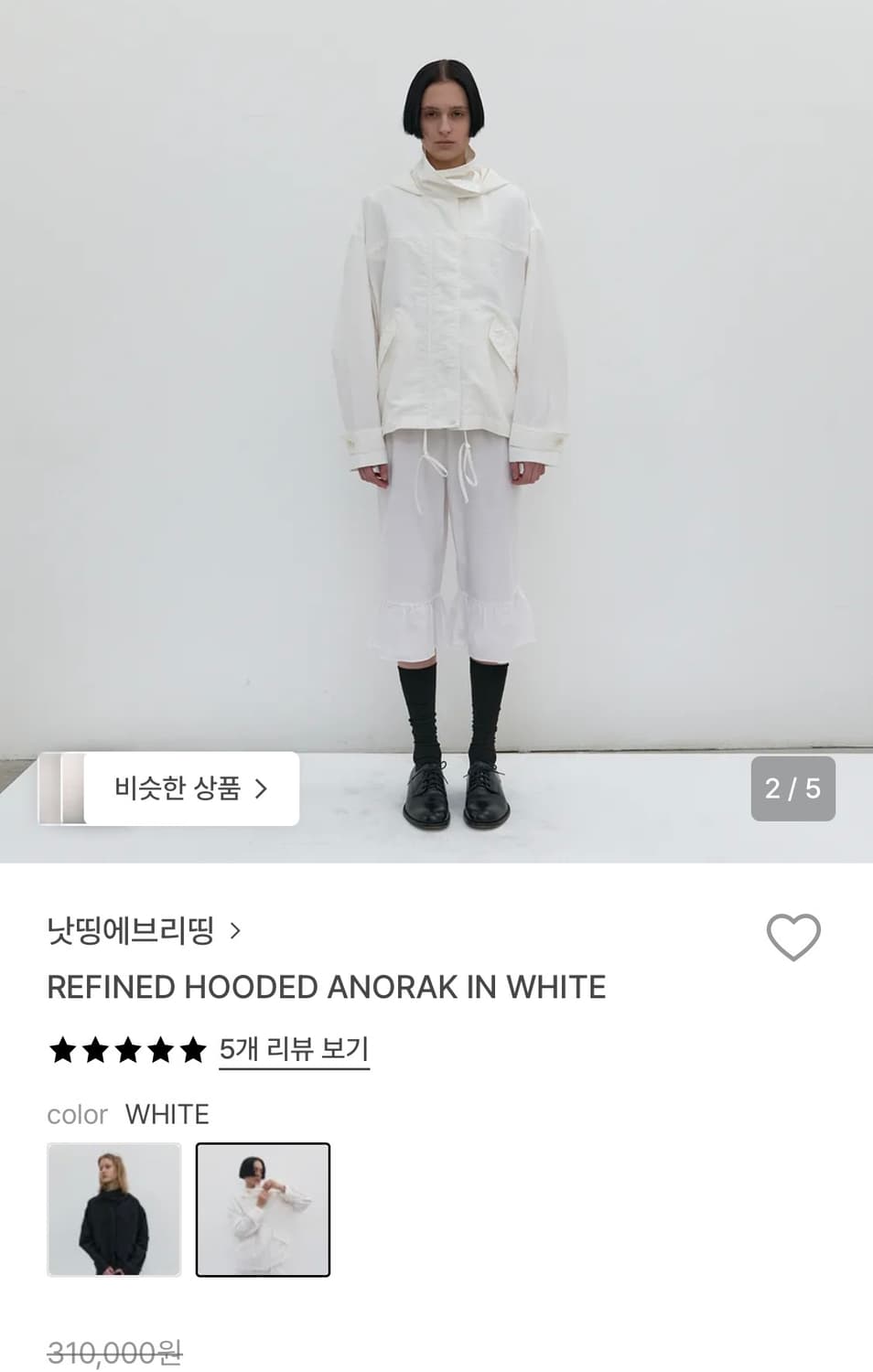Viewport: 873px width, 1372px height.
Task: Click the second star icon
Action: [93, 1050]
